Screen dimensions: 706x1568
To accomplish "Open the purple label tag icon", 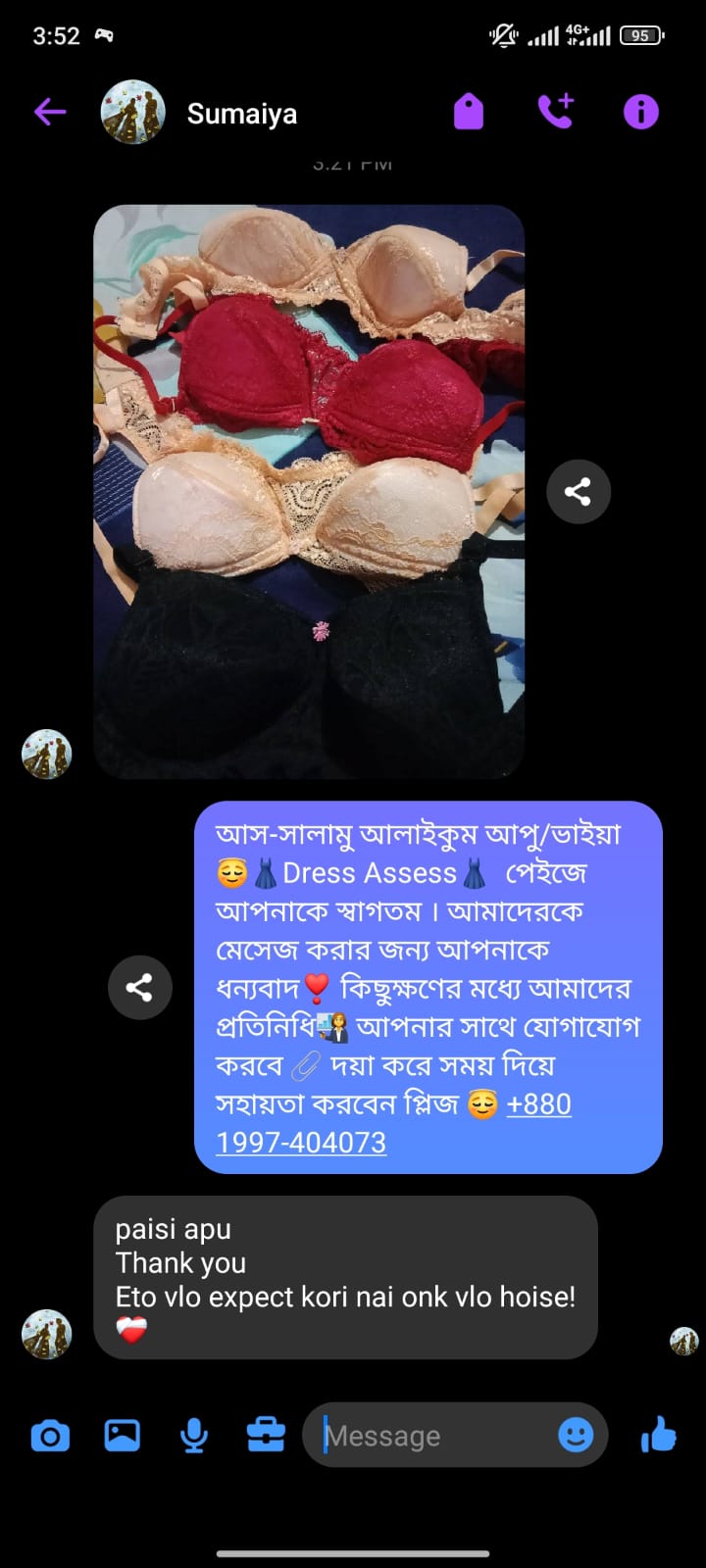I will tap(469, 113).
